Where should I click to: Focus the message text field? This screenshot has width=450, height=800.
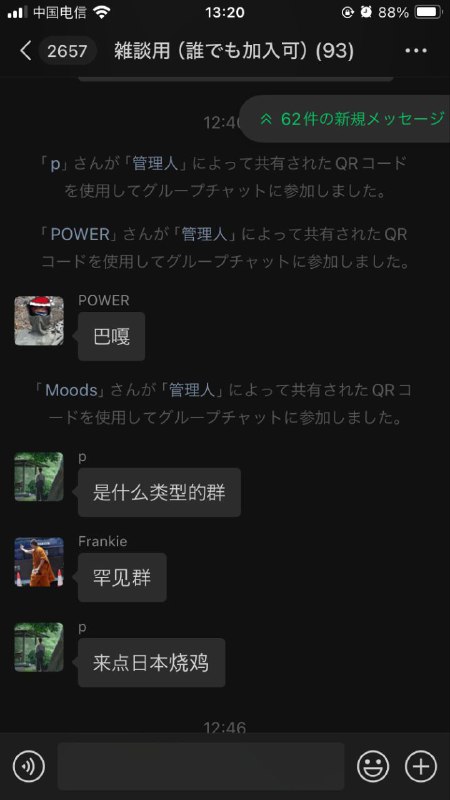[201, 766]
